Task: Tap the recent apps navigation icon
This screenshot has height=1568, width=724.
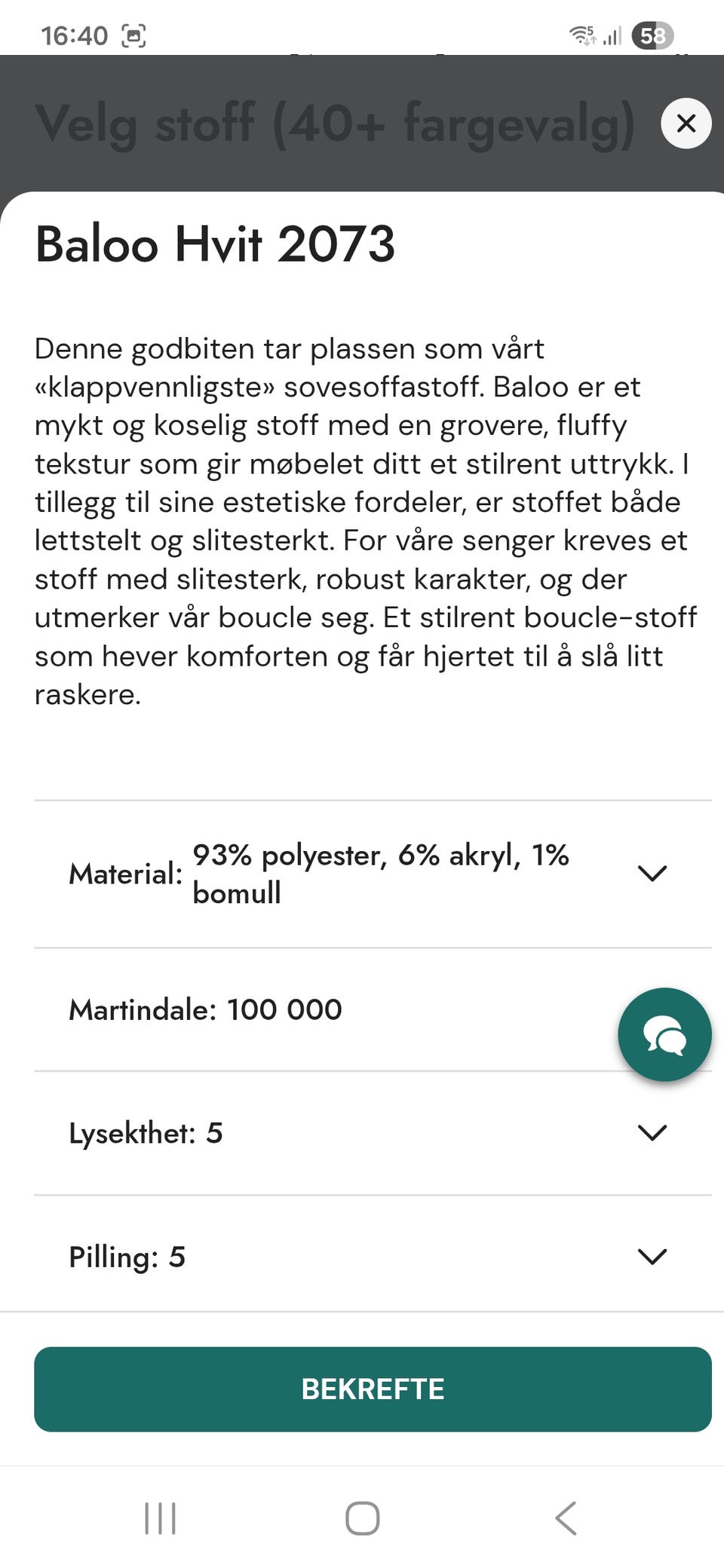Action: tap(159, 1520)
